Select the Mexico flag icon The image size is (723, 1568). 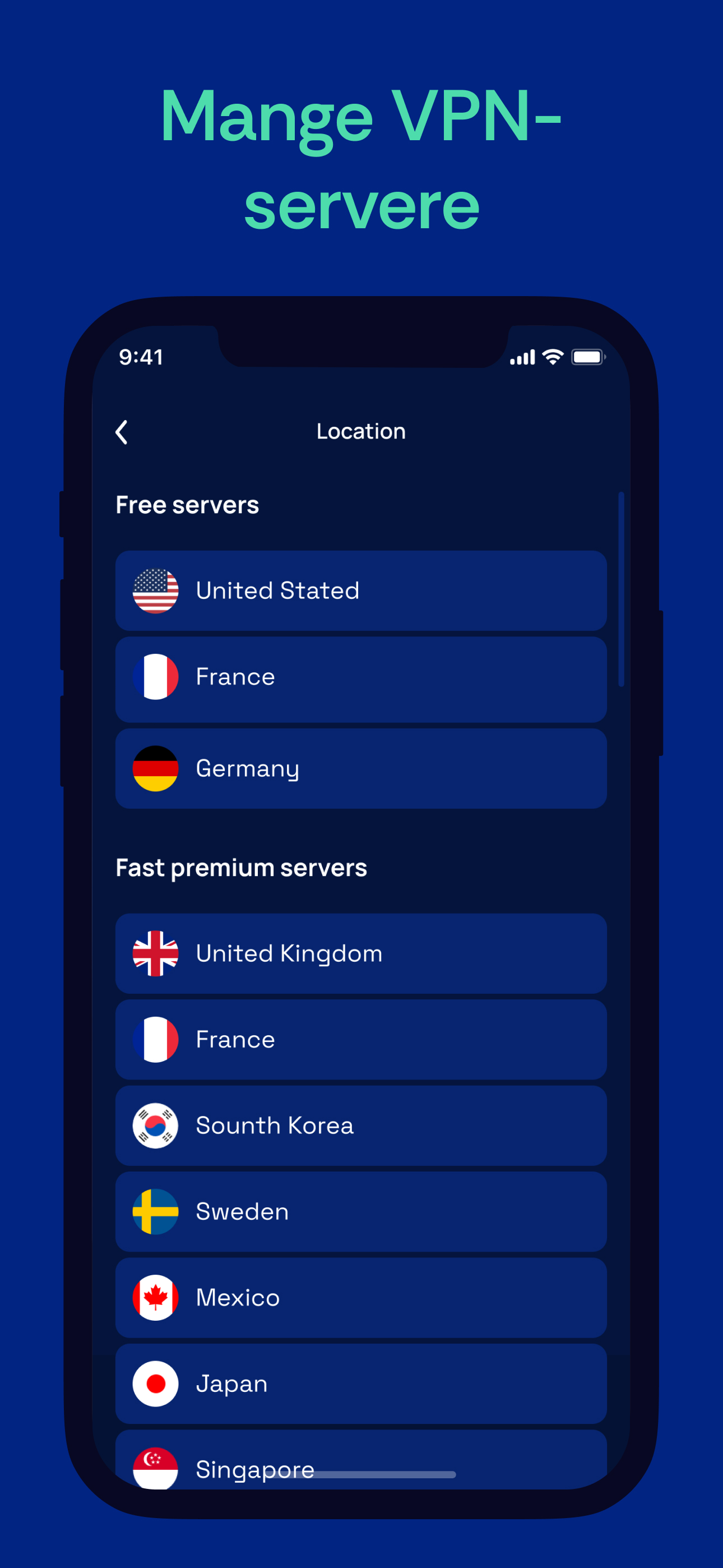[156, 1297]
